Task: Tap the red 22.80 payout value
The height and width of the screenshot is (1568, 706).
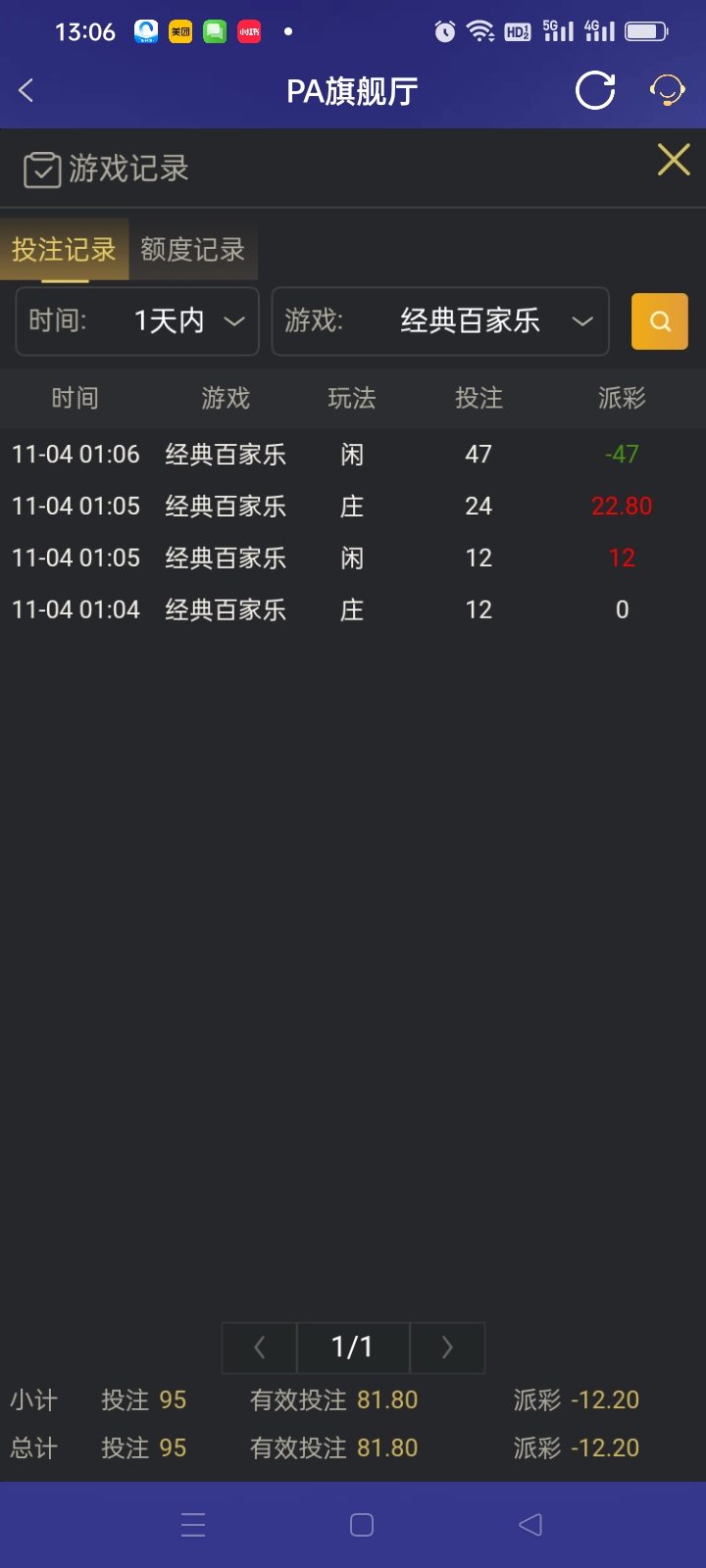Action: [622, 506]
